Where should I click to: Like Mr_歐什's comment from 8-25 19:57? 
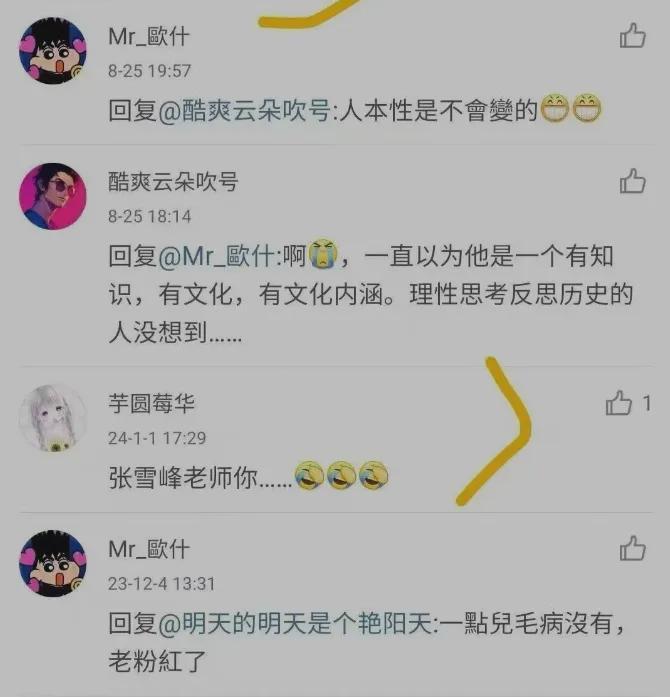coord(632,38)
